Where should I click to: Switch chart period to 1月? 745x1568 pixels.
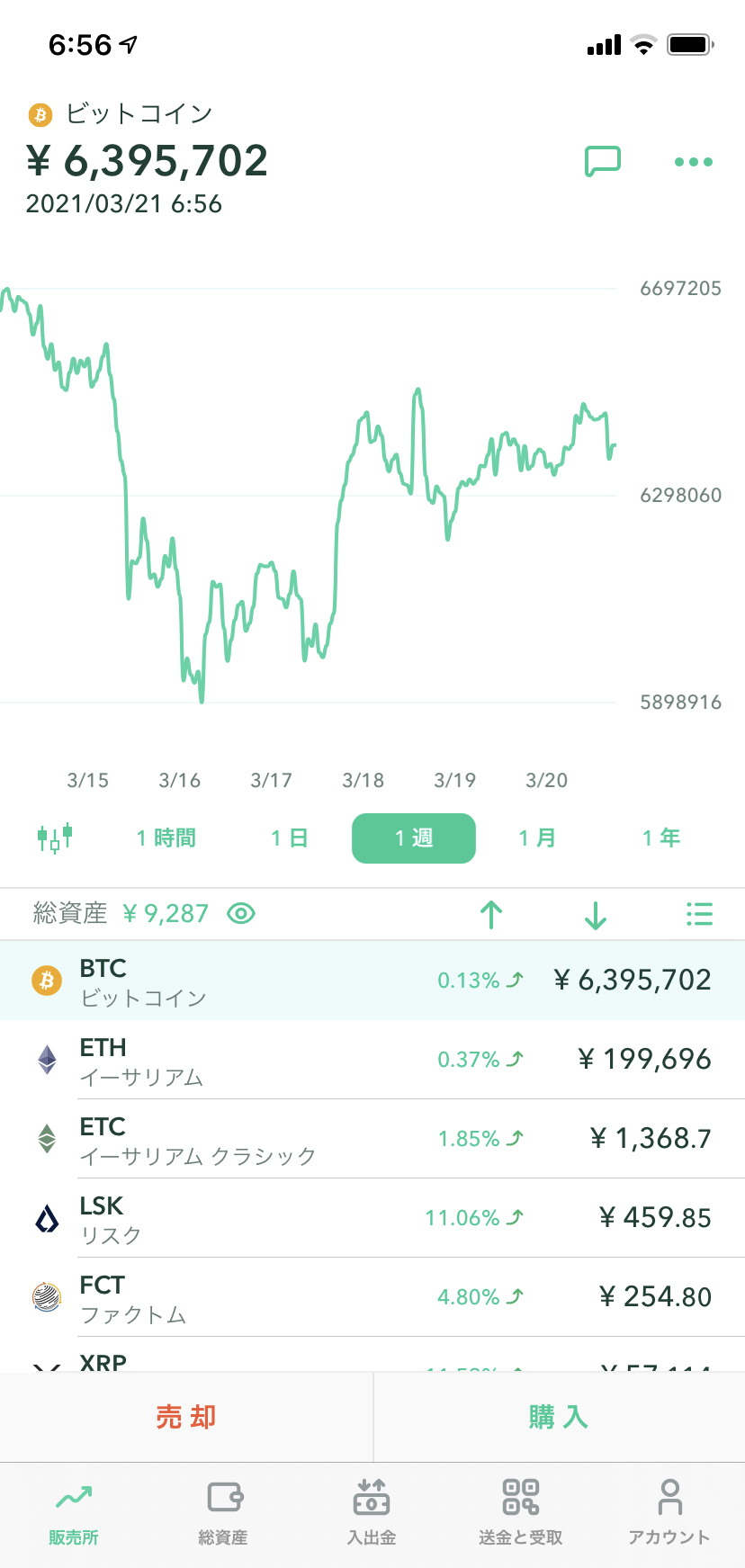point(537,838)
